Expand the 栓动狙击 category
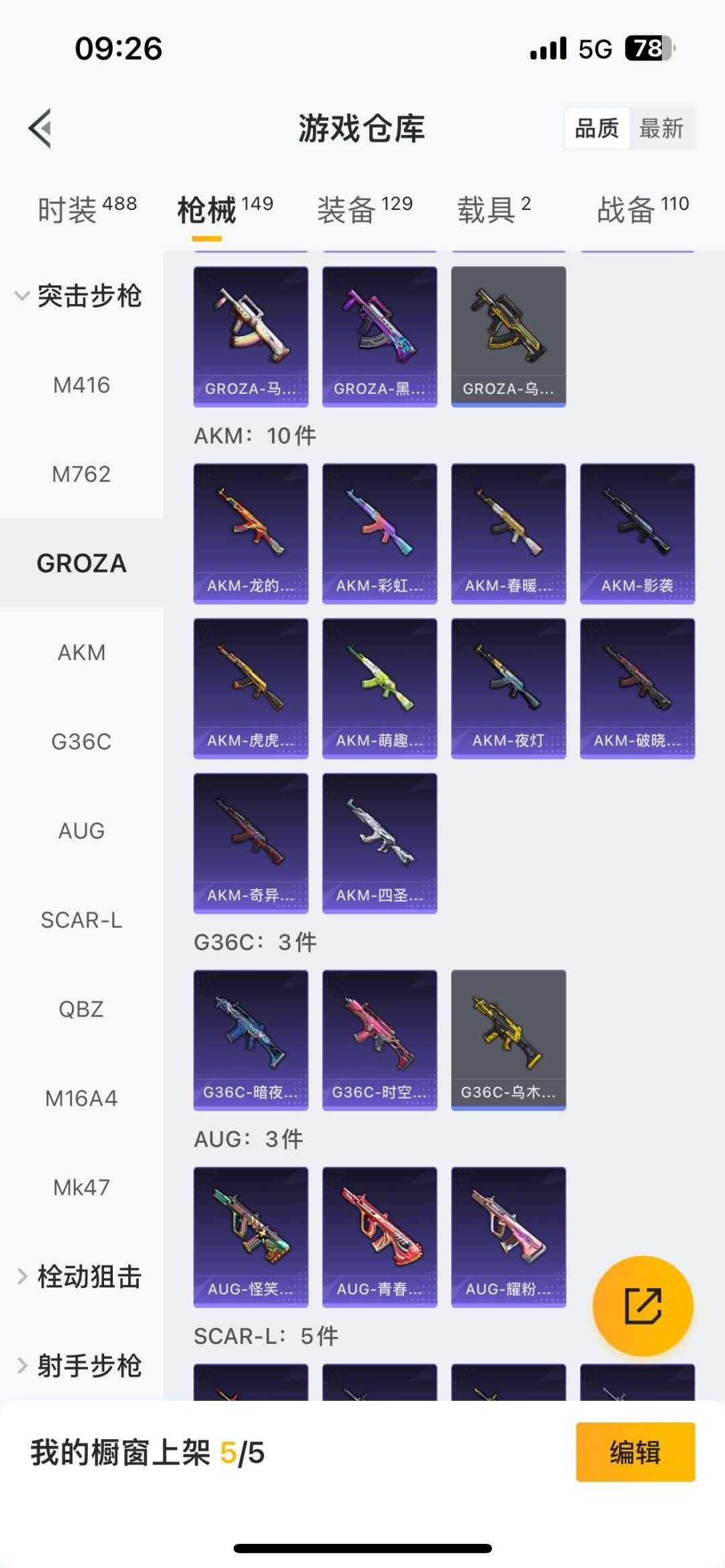 (x=79, y=1277)
